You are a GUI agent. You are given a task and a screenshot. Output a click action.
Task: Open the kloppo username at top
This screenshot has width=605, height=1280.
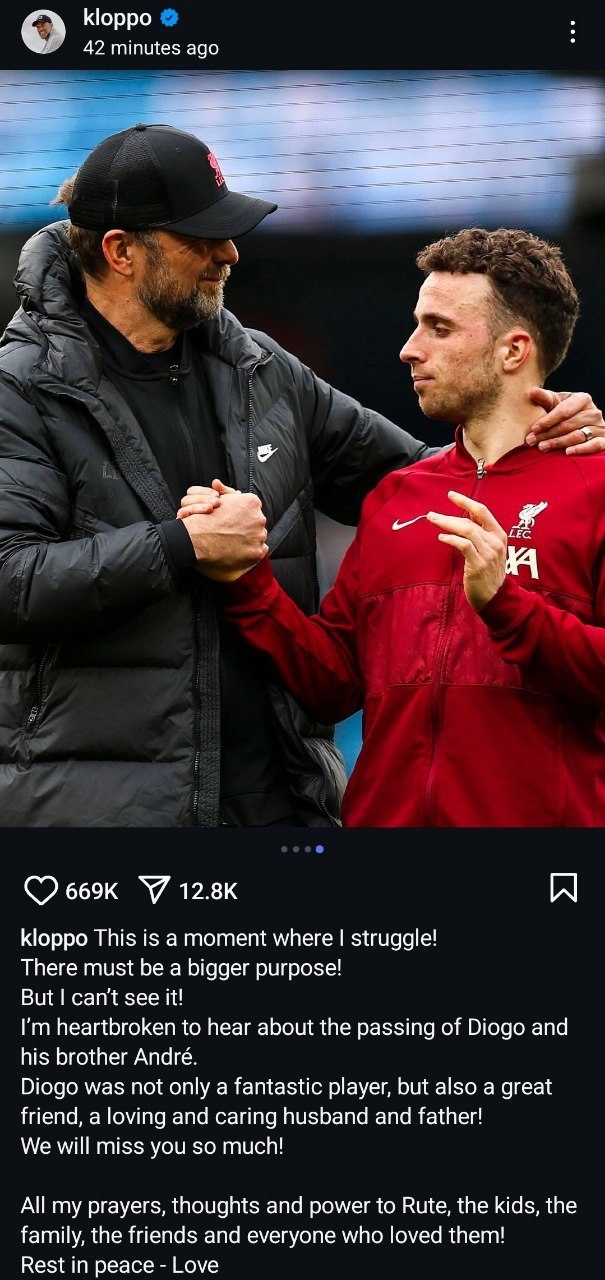115,18
